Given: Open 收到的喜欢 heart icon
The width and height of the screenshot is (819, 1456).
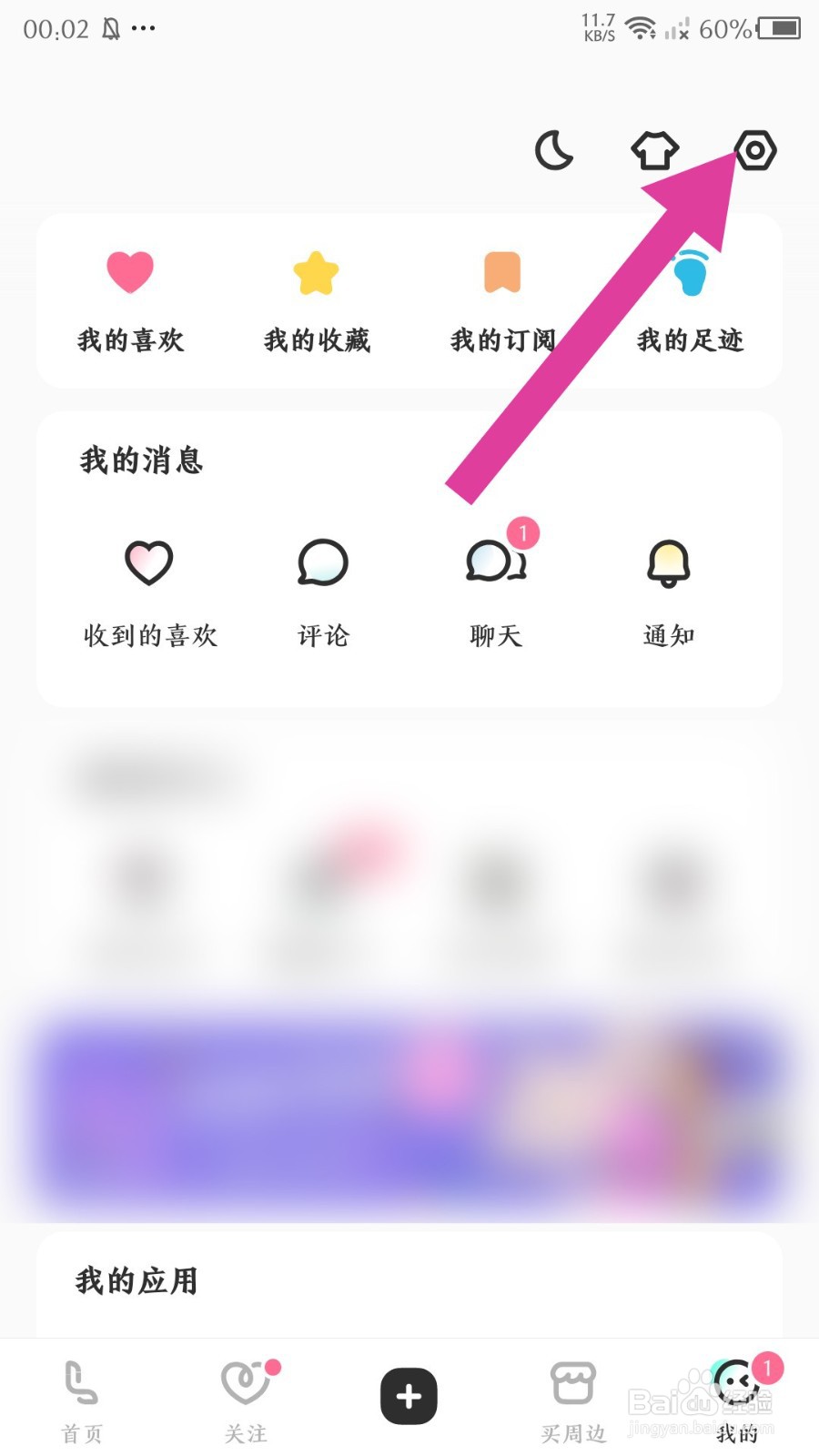Looking at the screenshot, I should [149, 562].
